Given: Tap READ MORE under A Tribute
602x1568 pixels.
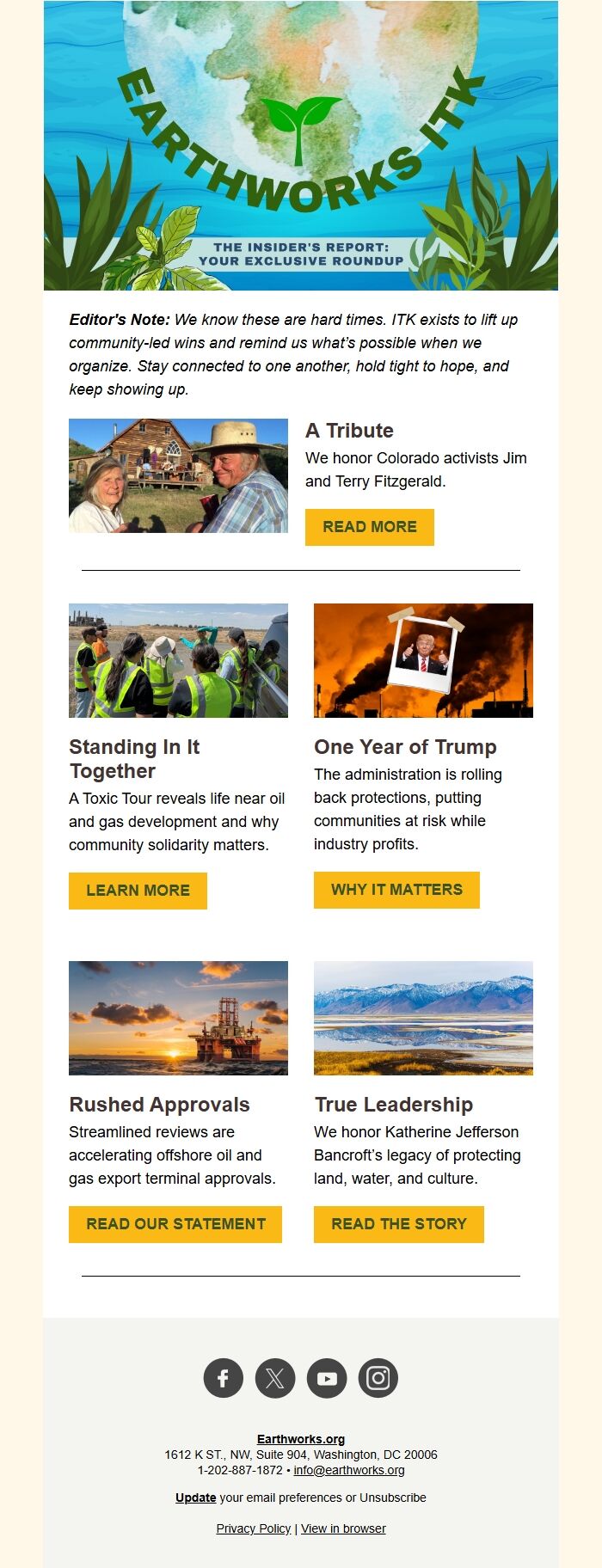Looking at the screenshot, I should click(369, 527).
